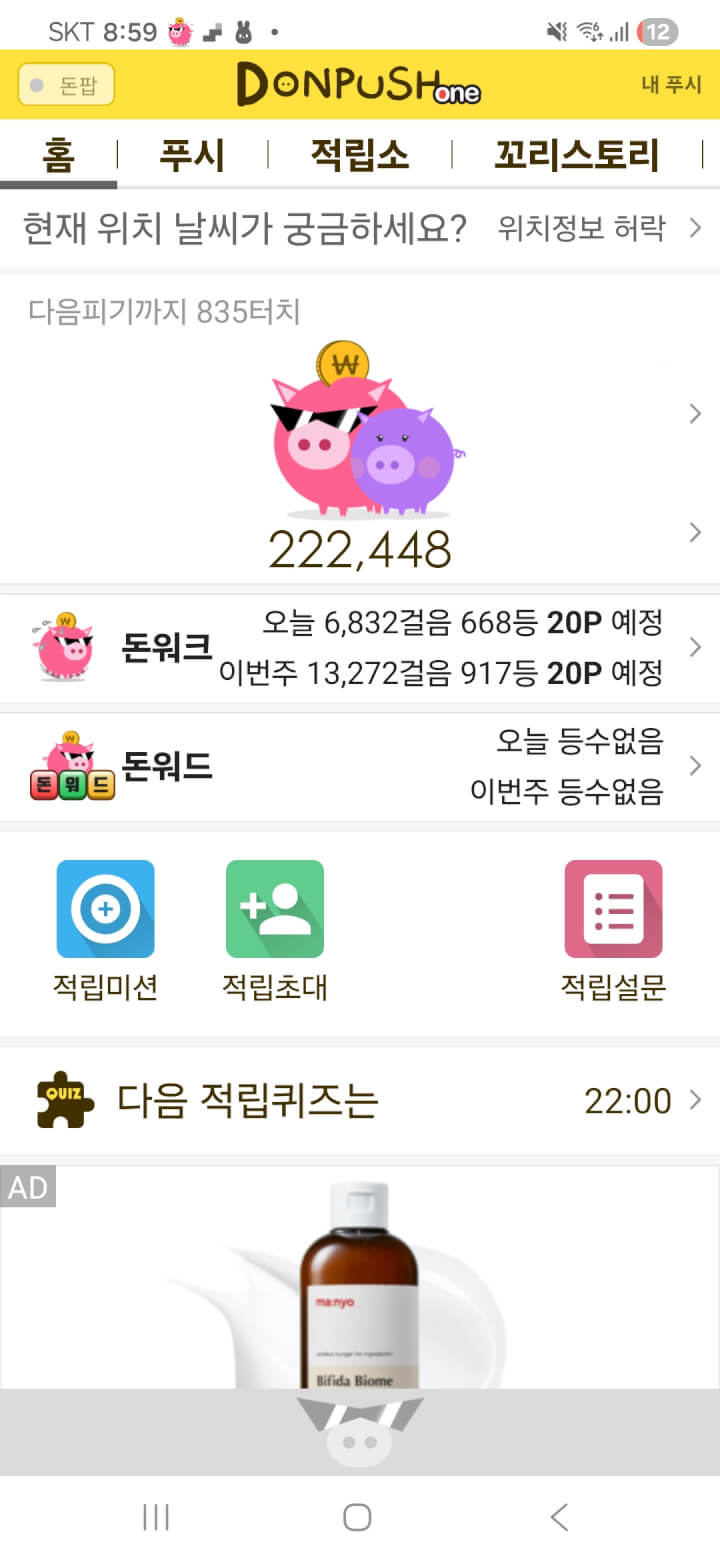Open the 다음 적립퀴즈 22:00 row
Viewport: 720px width, 1560px height.
point(360,1101)
